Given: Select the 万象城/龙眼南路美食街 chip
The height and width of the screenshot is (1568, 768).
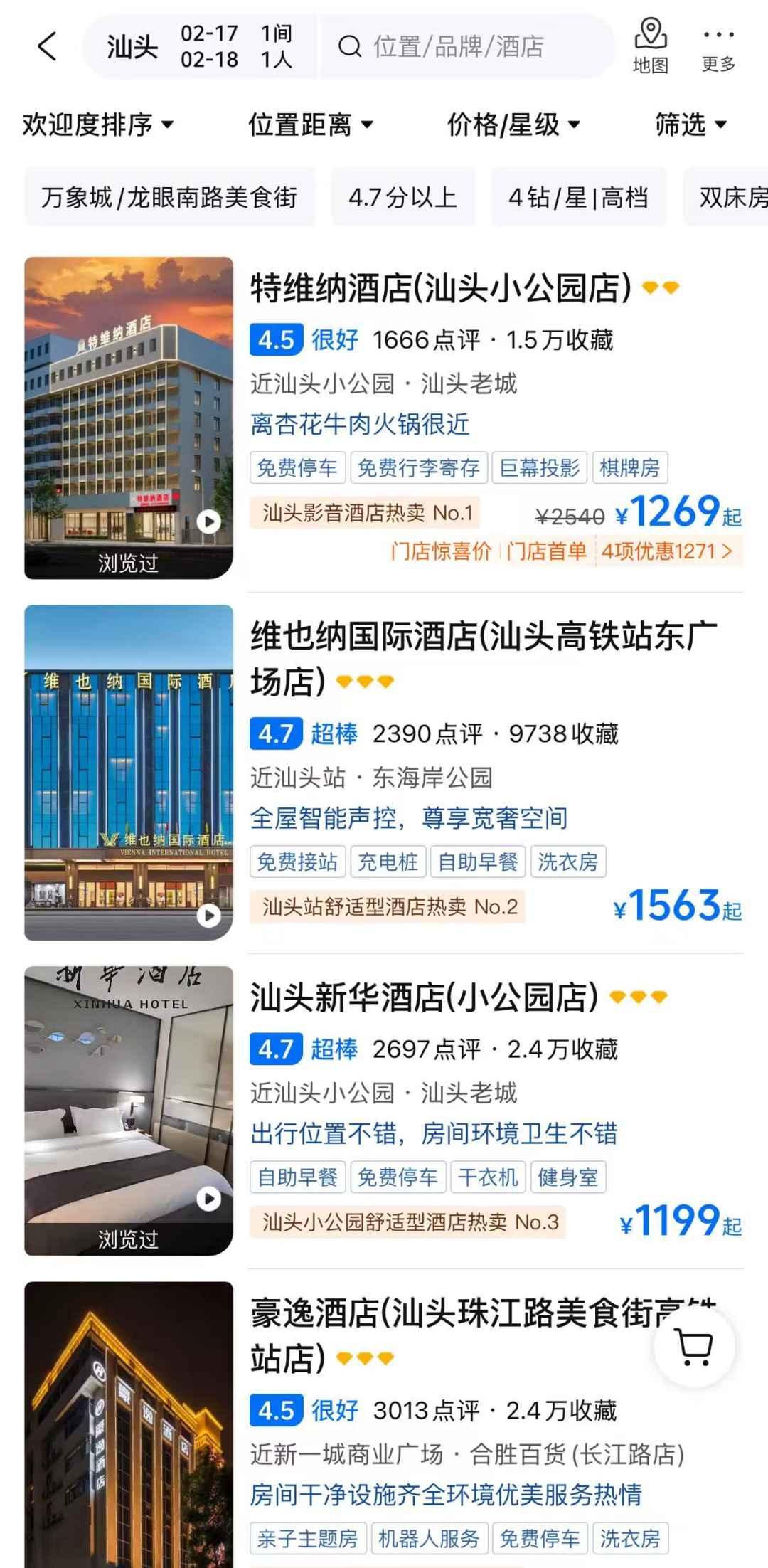Looking at the screenshot, I should (x=169, y=197).
